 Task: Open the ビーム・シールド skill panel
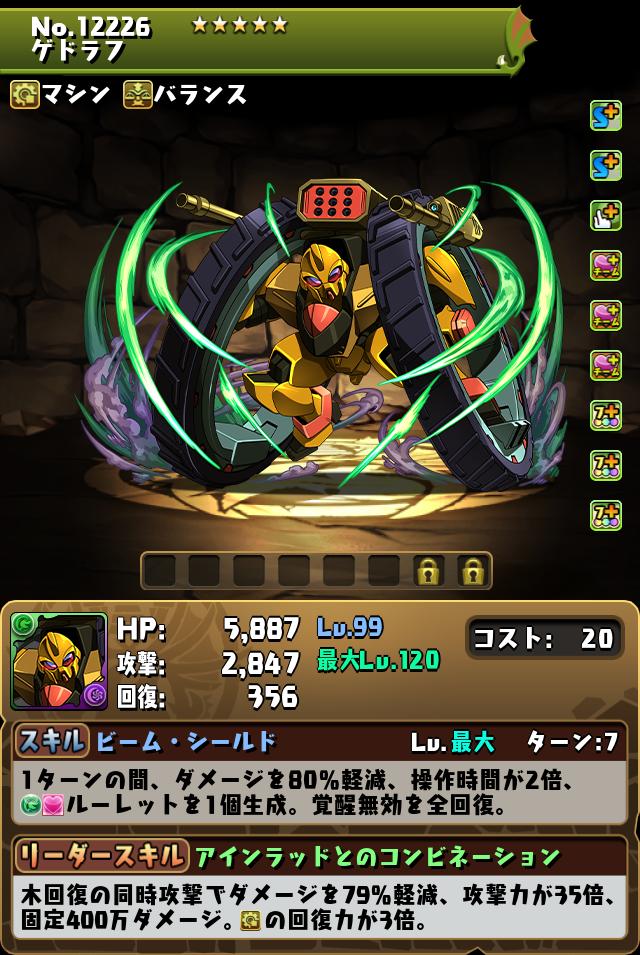pos(320,742)
